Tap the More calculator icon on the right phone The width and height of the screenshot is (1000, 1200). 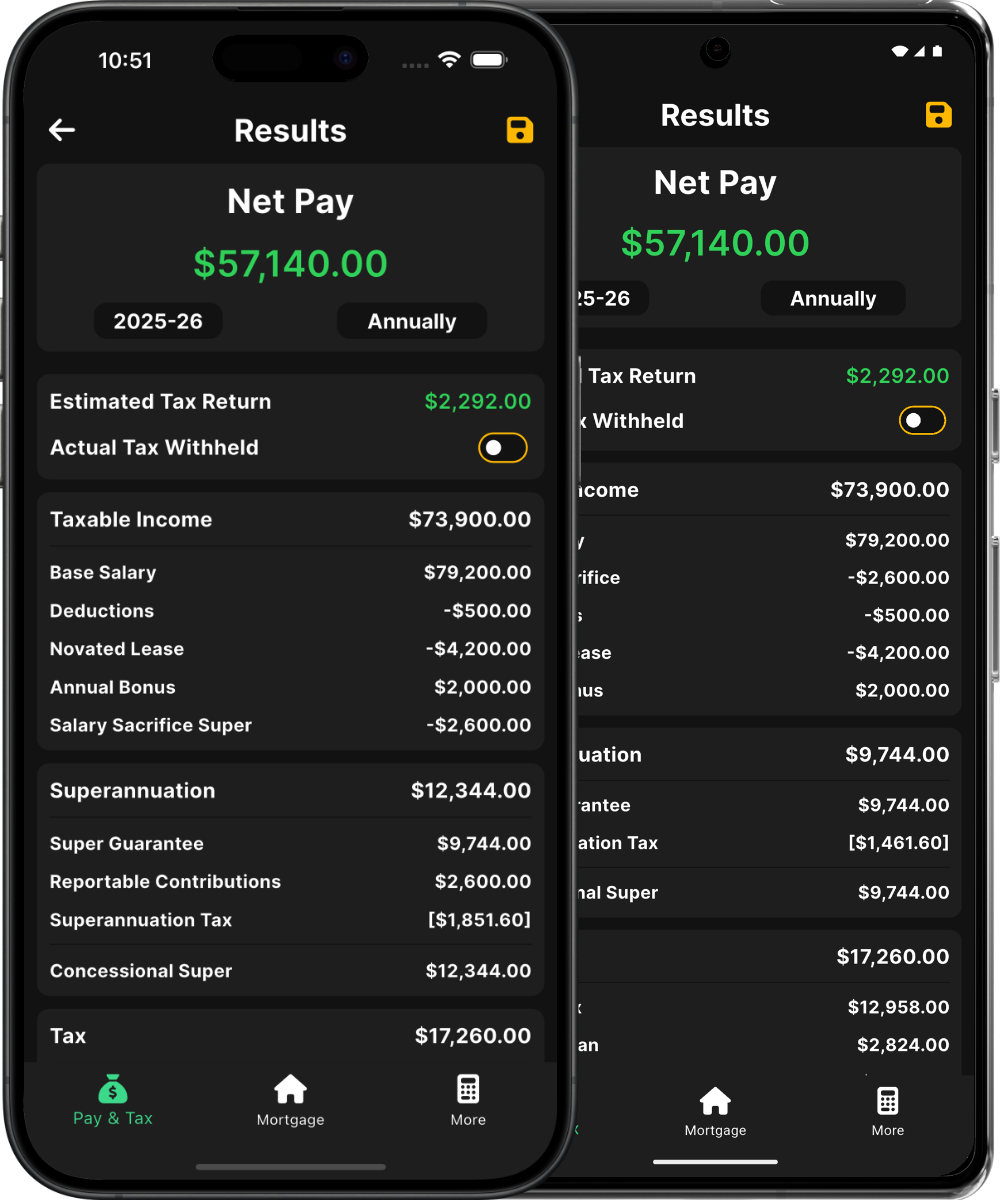pyautogui.click(x=887, y=1098)
